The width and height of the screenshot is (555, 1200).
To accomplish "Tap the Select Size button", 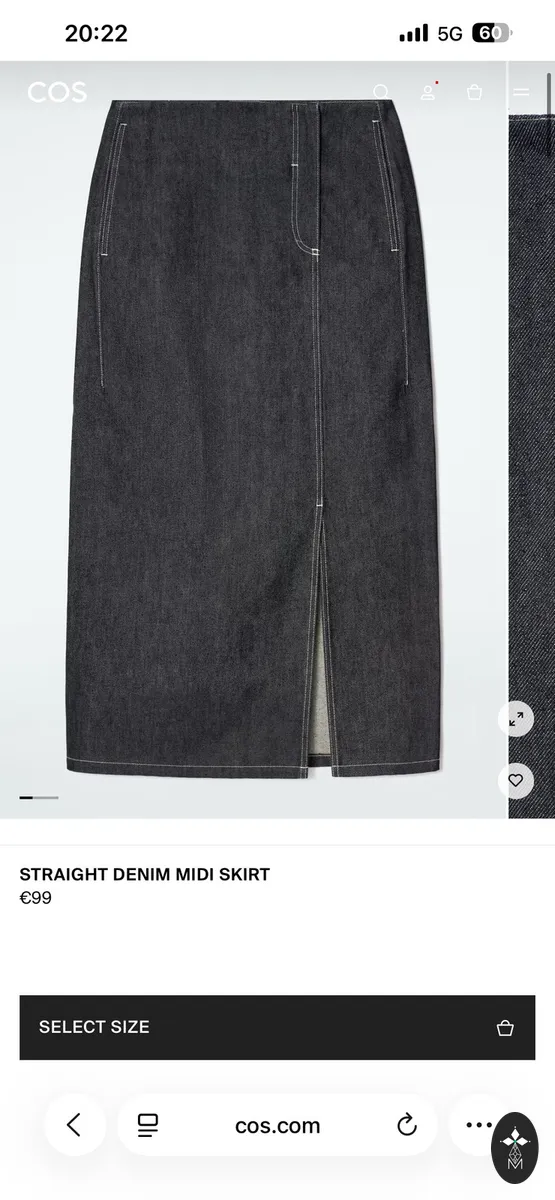I will click(x=277, y=1027).
